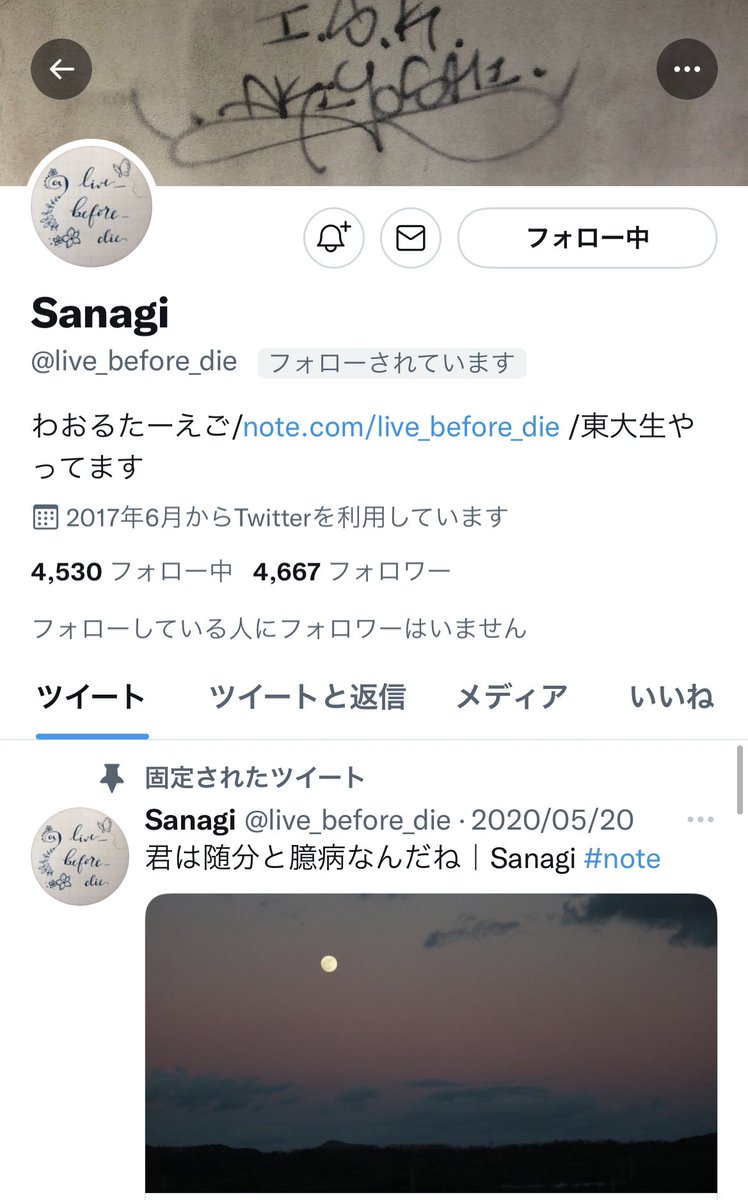Switch to the ツイートと返信 tab
Image resolution: width=748 pixels, height=1200 pixels.
307,697
